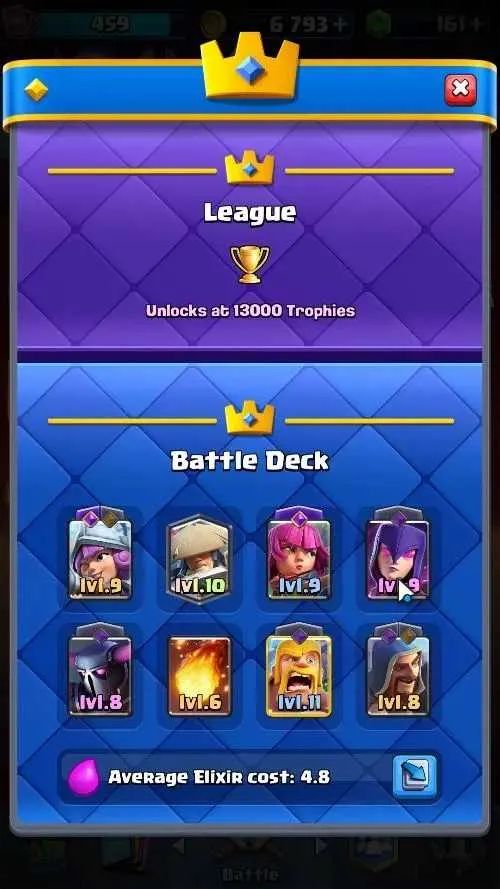This screenshot has width=500, height=889.
Task: Open the hooded Musketeer card at level 9
Action: [100, 553]
